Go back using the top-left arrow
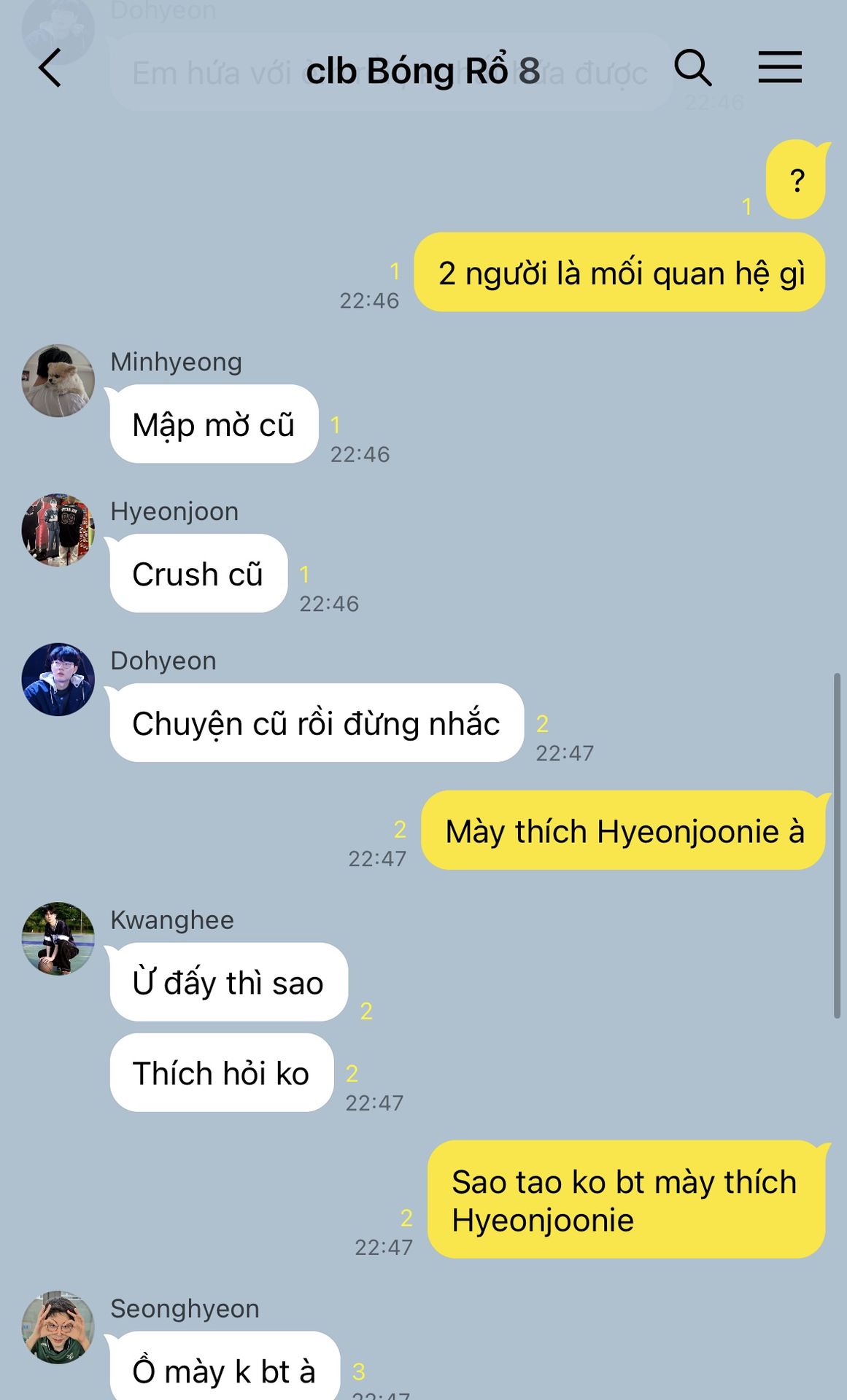Image resolution: width=847 pixels, height=1400 pixels. [50, 69]
